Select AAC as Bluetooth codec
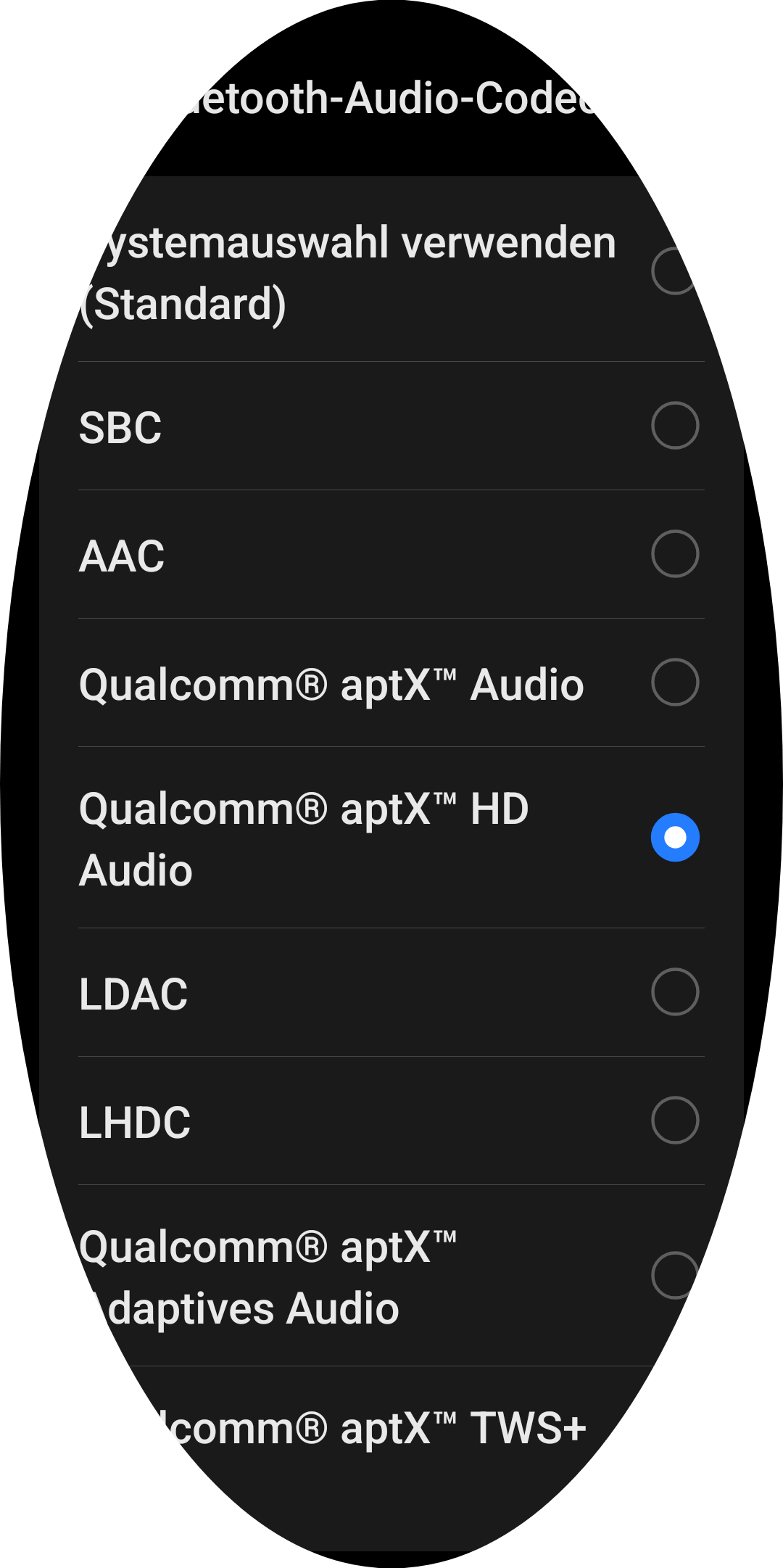The image size is (783, 1568). click(x=391, y=555)
